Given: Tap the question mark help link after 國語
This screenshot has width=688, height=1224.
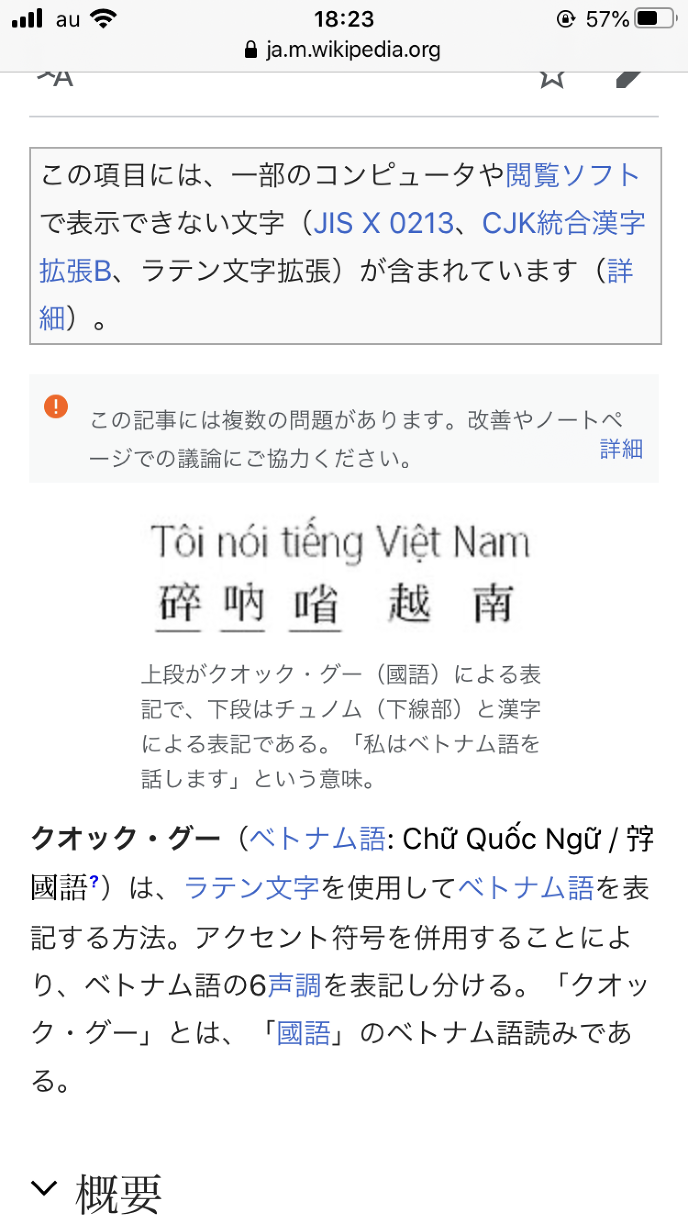Looking at the screenshot, I should [x=93, y=881].
